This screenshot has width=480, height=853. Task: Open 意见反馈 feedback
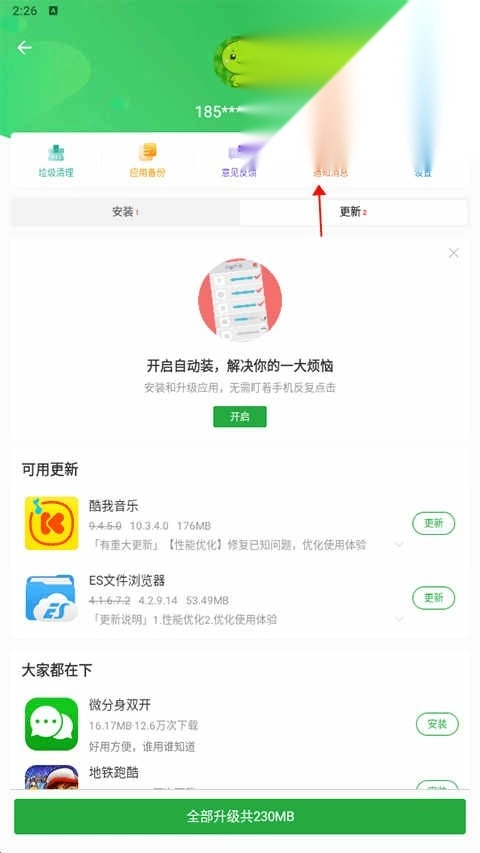[239, 160]
